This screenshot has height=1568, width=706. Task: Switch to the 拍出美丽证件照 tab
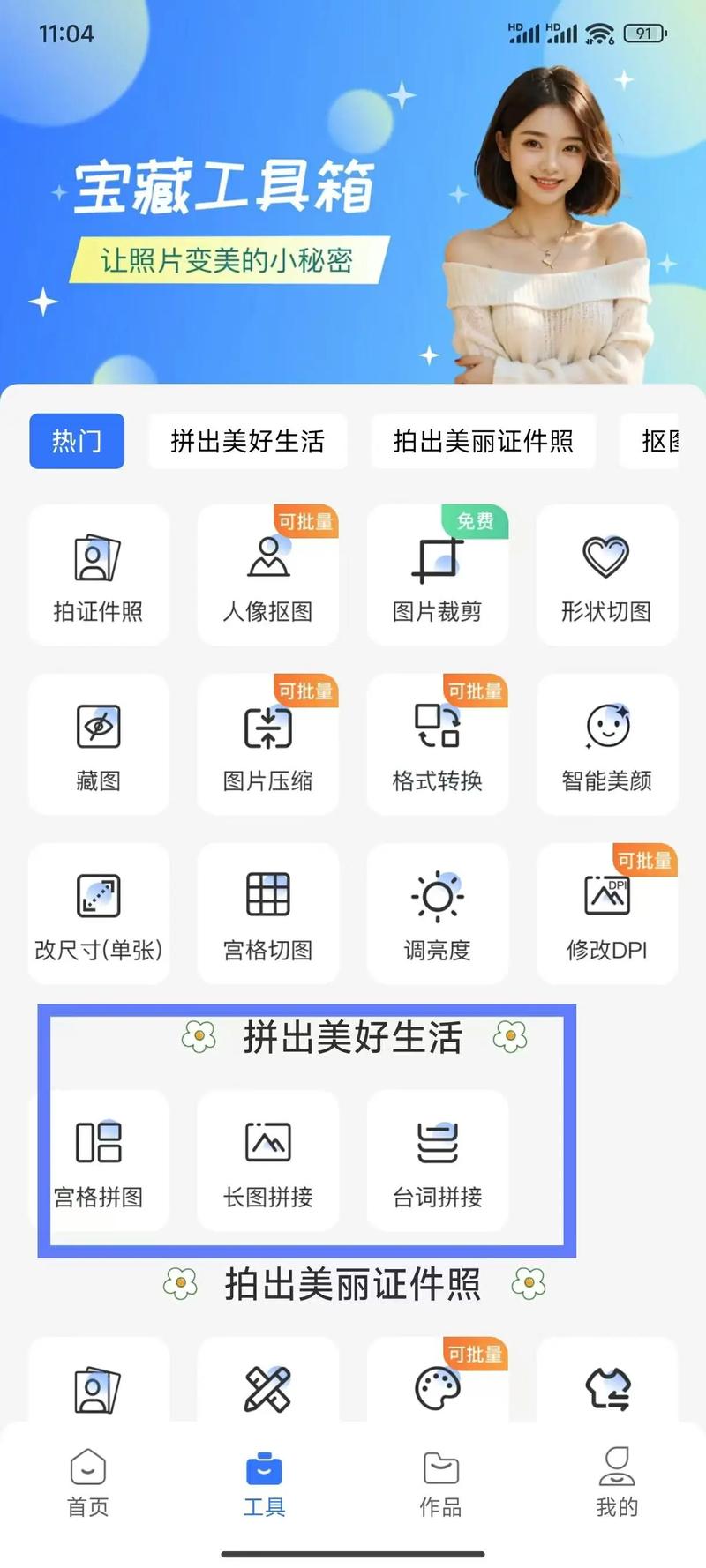tap(483, 441)
